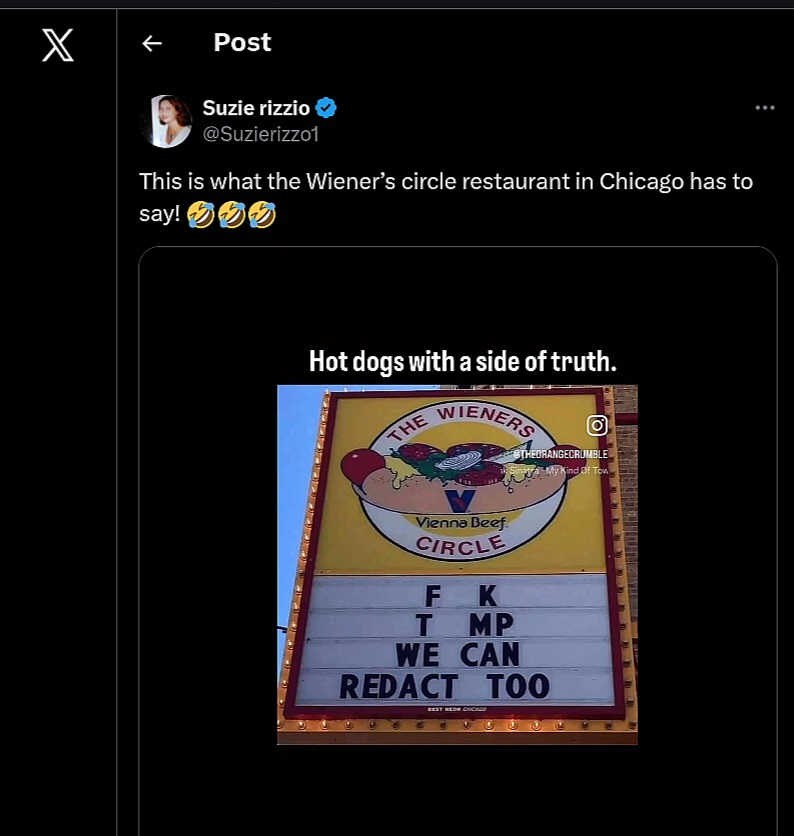
Task: Go back using the arrow icon
Action: (152, 43)
